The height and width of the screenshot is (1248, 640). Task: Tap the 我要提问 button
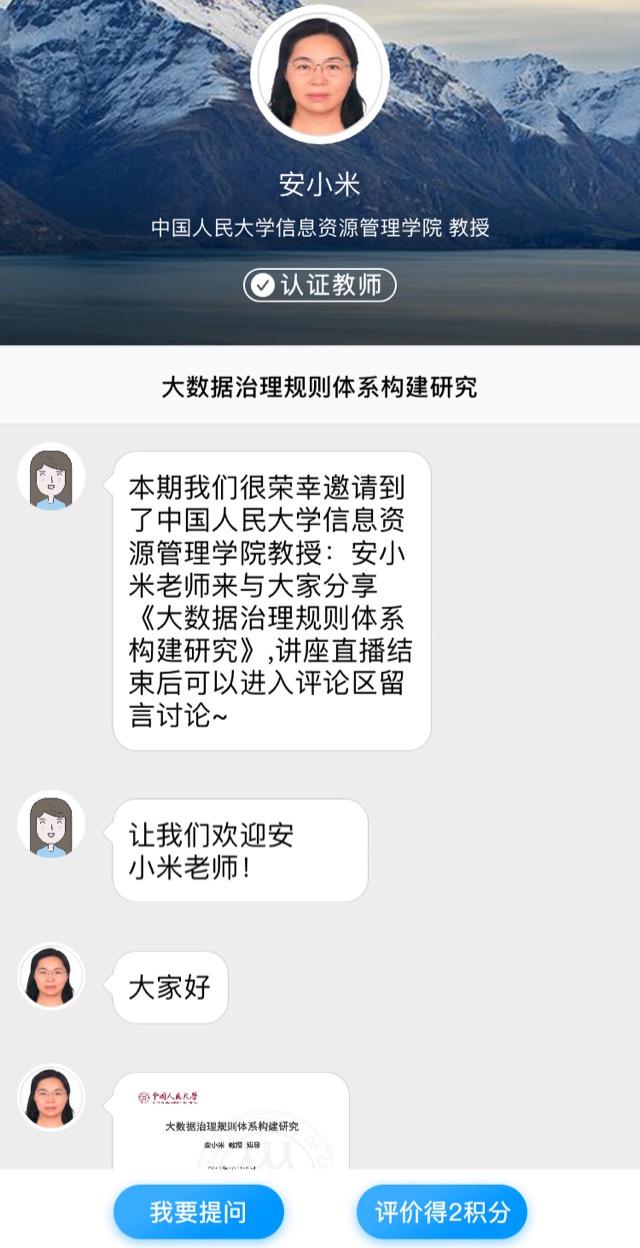click(198, 1212)
